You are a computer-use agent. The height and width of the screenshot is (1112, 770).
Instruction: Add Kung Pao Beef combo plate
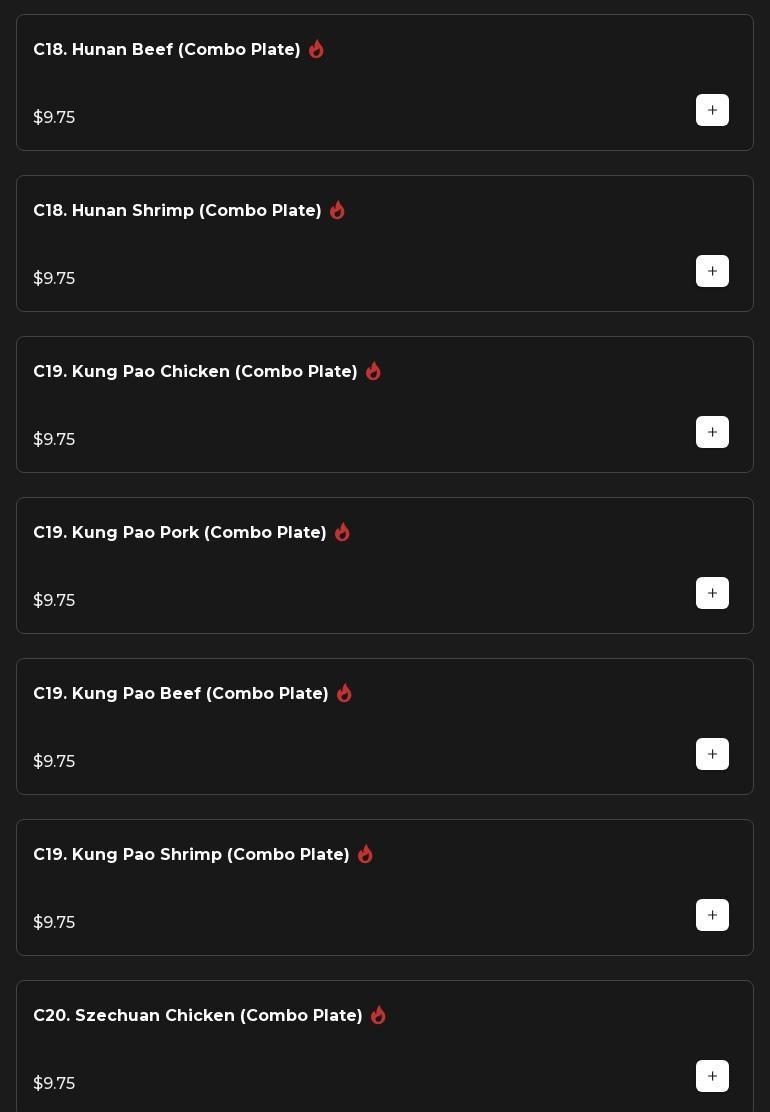pyautogui.click(x=712, y=754)
